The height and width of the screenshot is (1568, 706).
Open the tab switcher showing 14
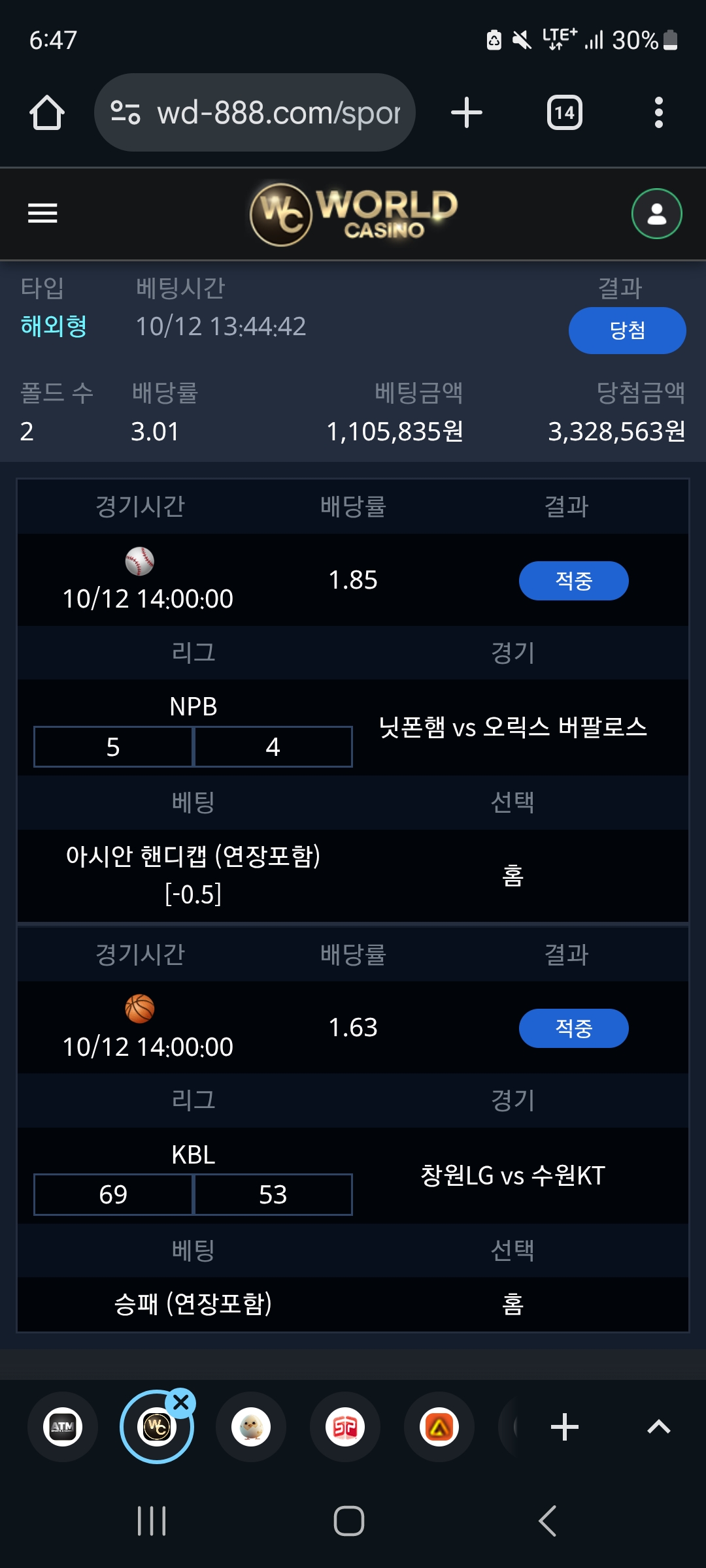[565, 112]
